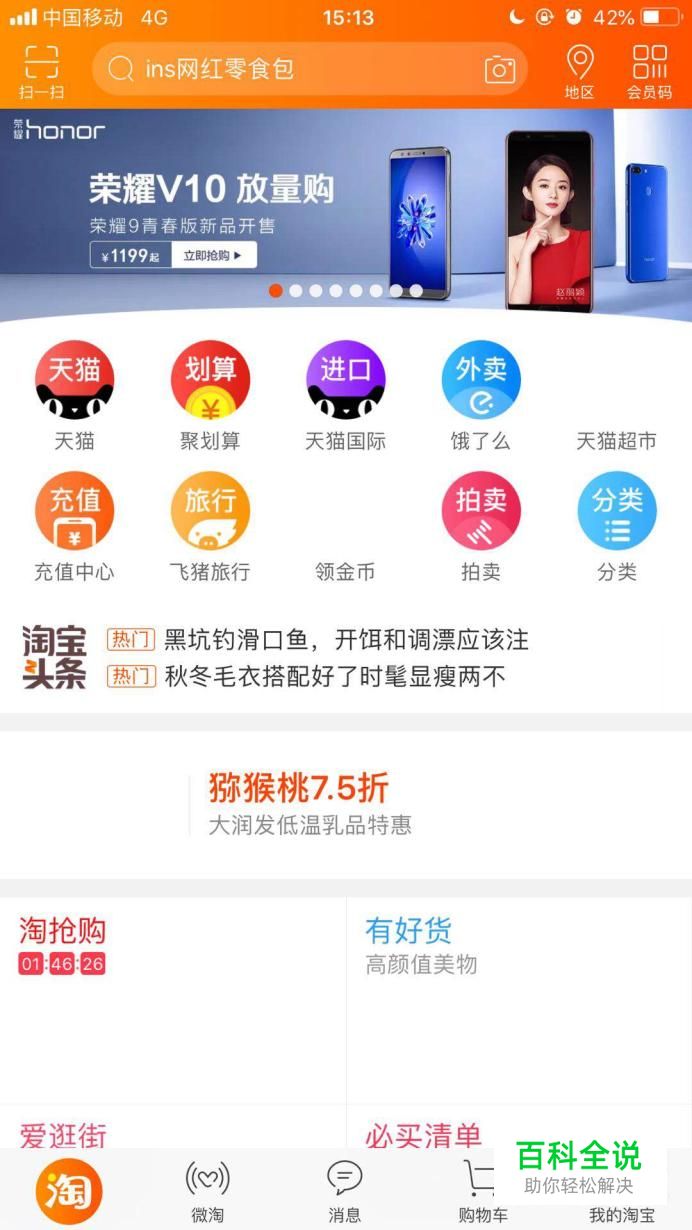
Task: Open the 扫一扫 scanner
Action: click(x=41, y=71)
